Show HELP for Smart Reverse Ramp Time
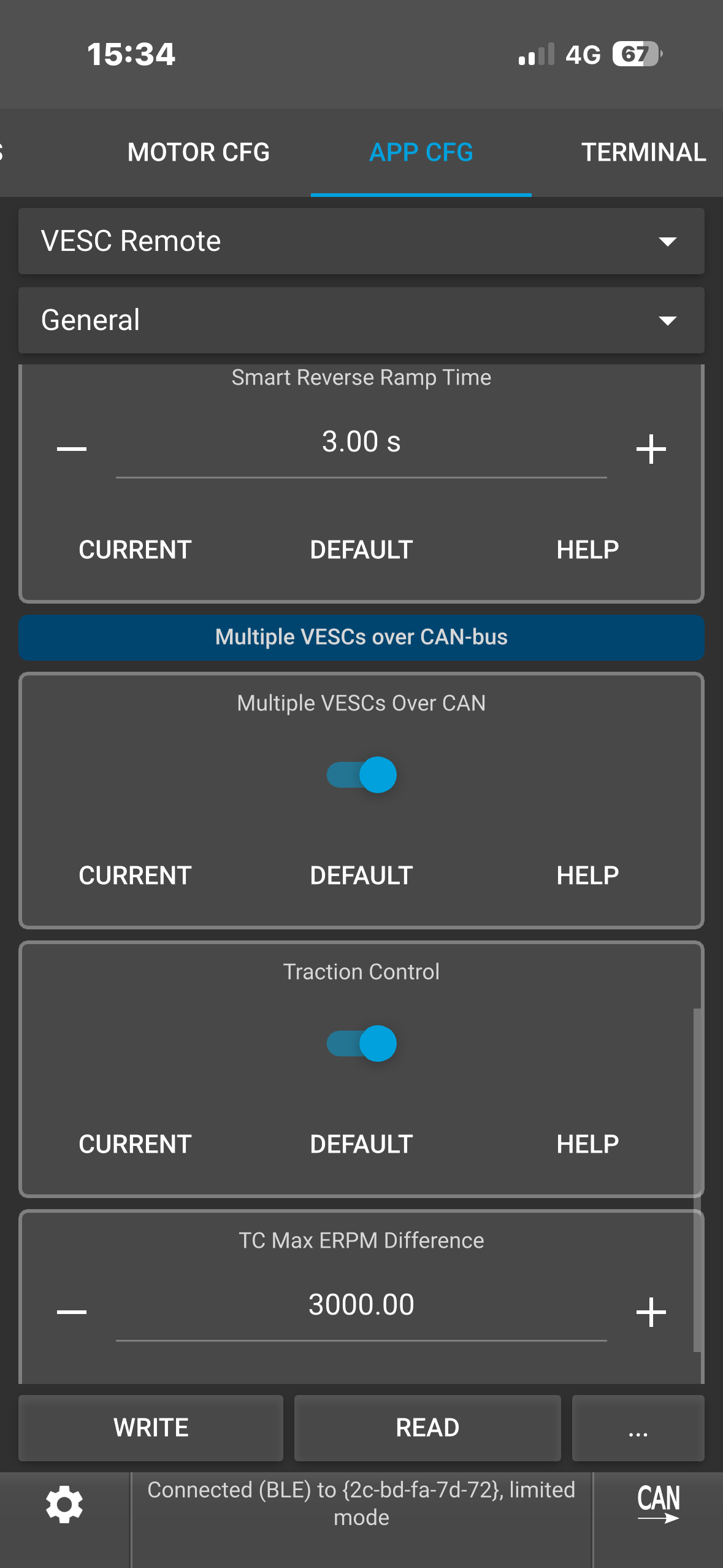 [x=587, y=550]
